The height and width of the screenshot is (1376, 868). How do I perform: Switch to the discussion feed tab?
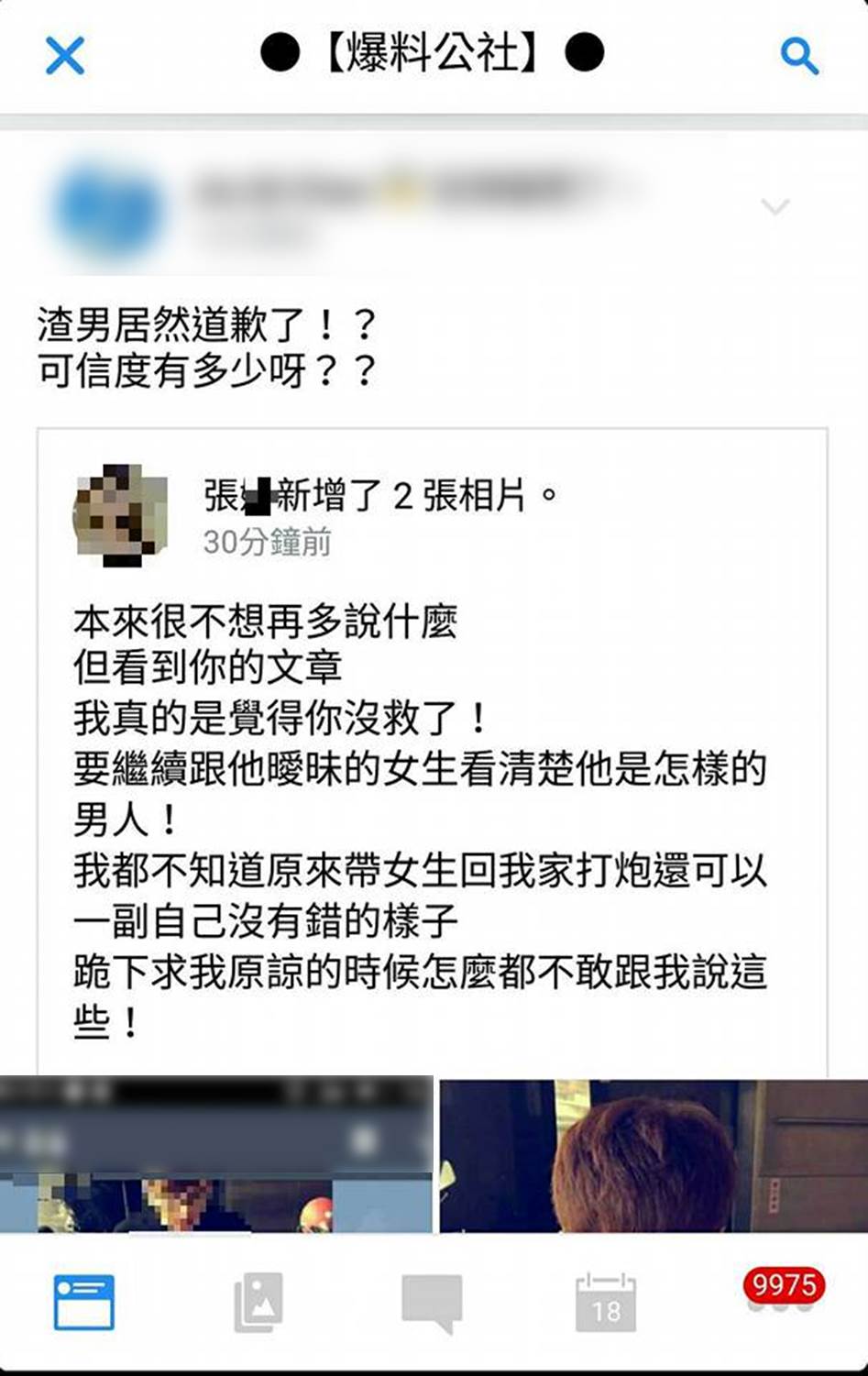(x=83, y=1301)
